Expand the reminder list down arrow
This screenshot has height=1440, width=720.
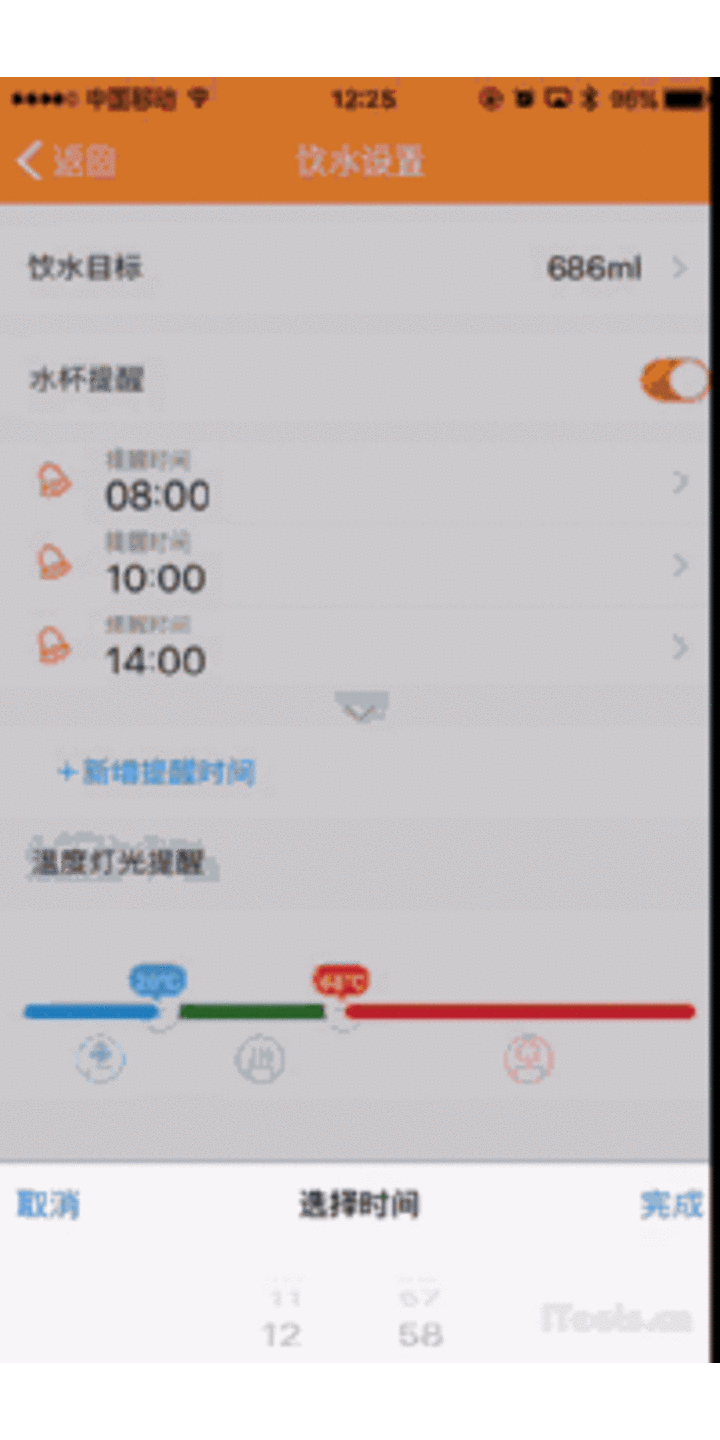pos(361,709)
